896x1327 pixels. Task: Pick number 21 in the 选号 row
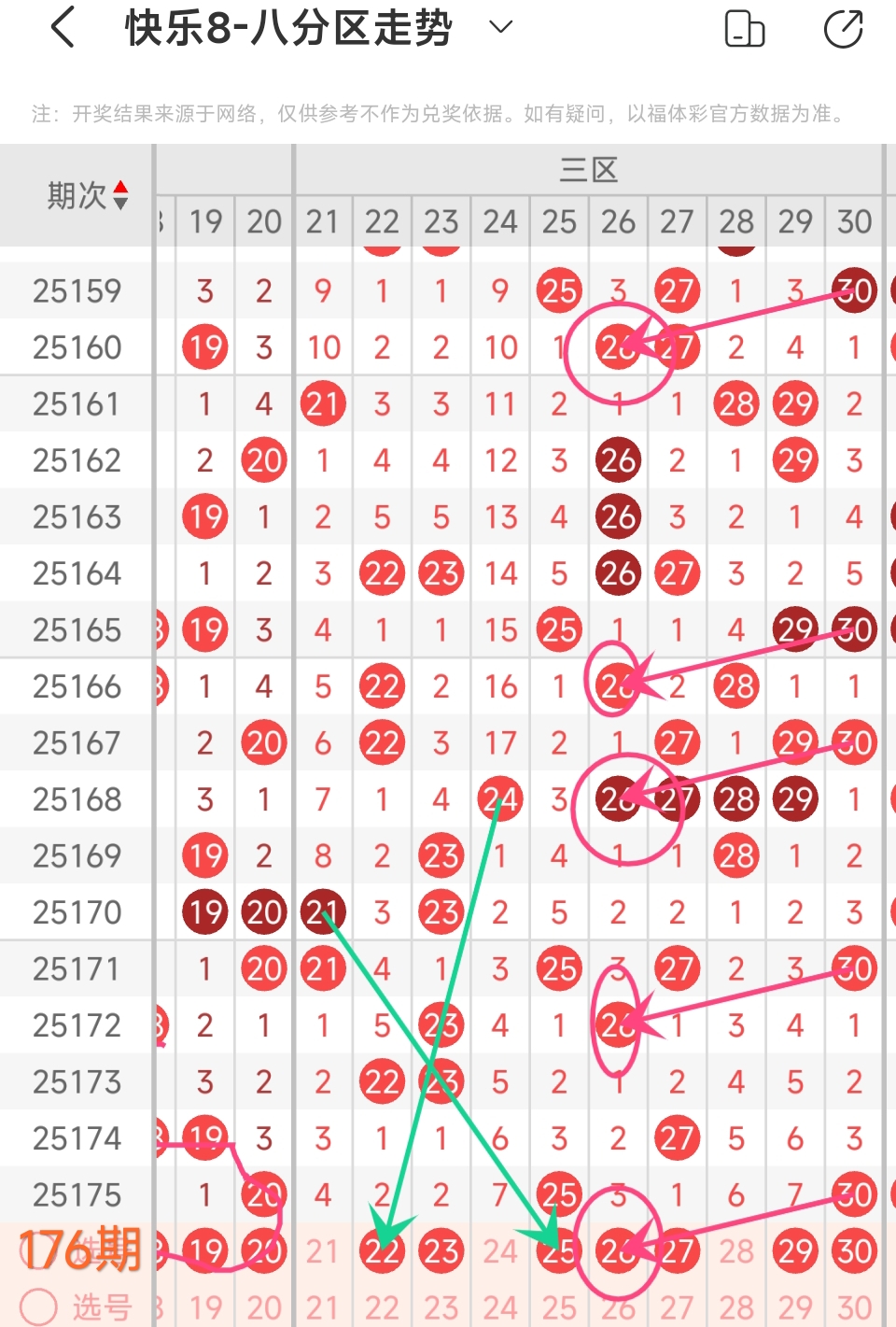(322, 1307)
